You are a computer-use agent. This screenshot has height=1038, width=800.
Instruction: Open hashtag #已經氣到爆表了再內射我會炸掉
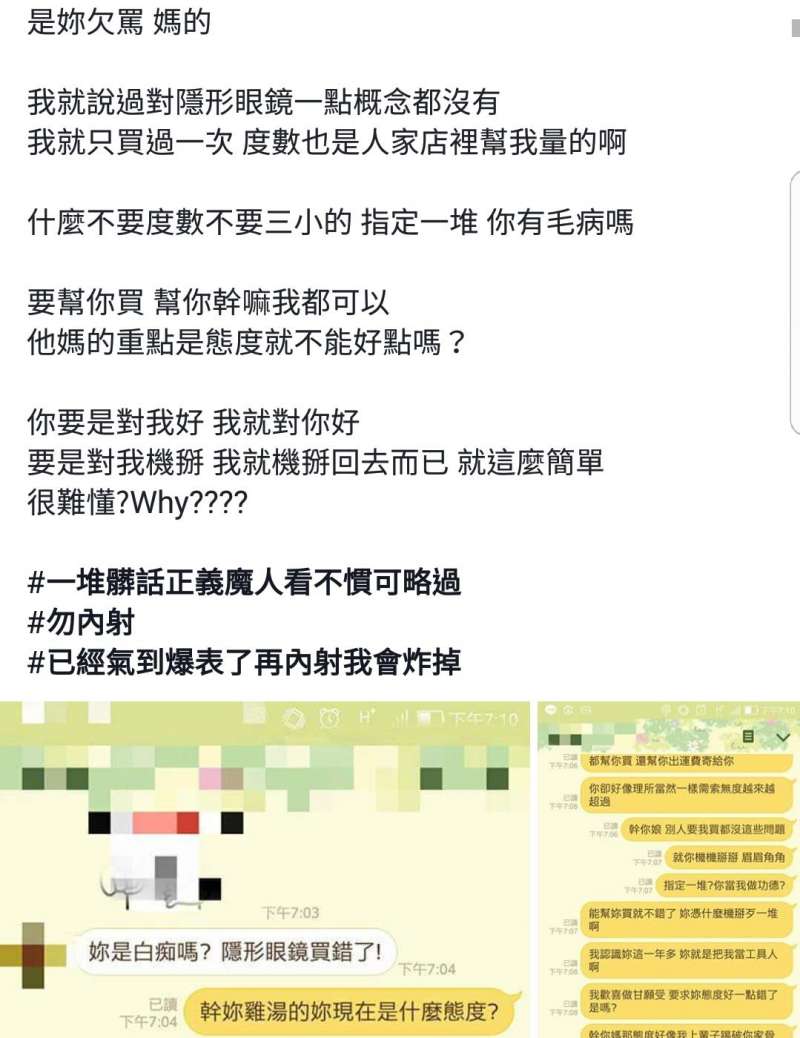[x=244, y=662]
